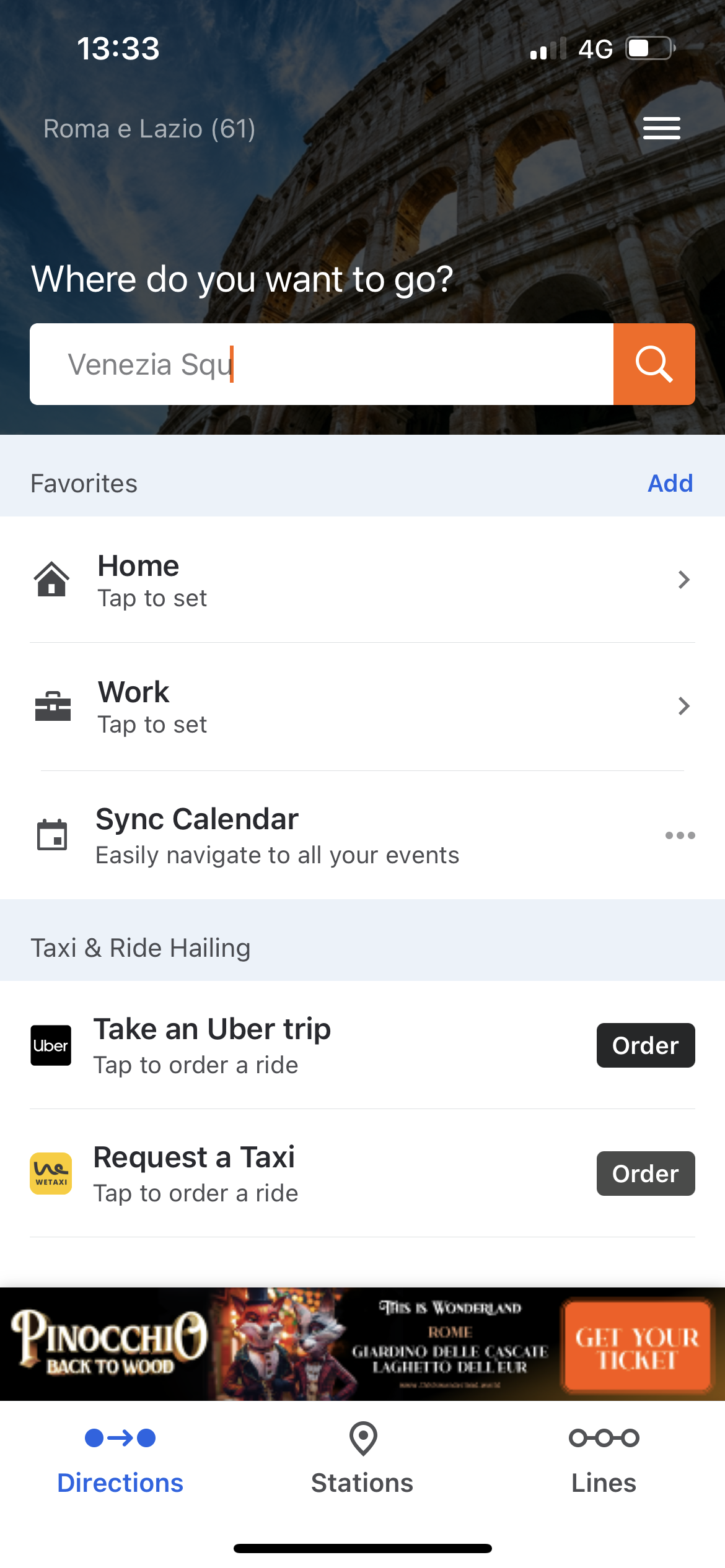
Task: Expand the Work favorite with its chevron
Action: click(683, 706)
